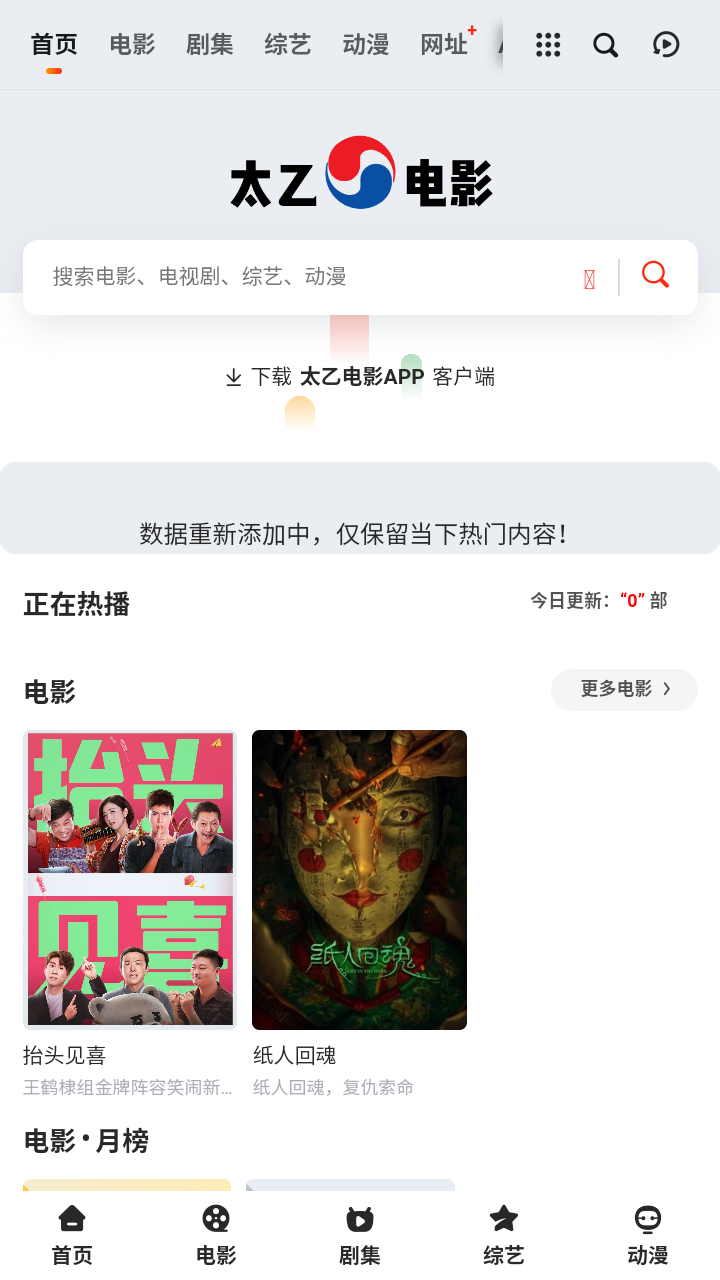Tap the 电影 film reel icon in bottom nav
The height and width of the screenshot is (1280, 720).
(215, 1218)
